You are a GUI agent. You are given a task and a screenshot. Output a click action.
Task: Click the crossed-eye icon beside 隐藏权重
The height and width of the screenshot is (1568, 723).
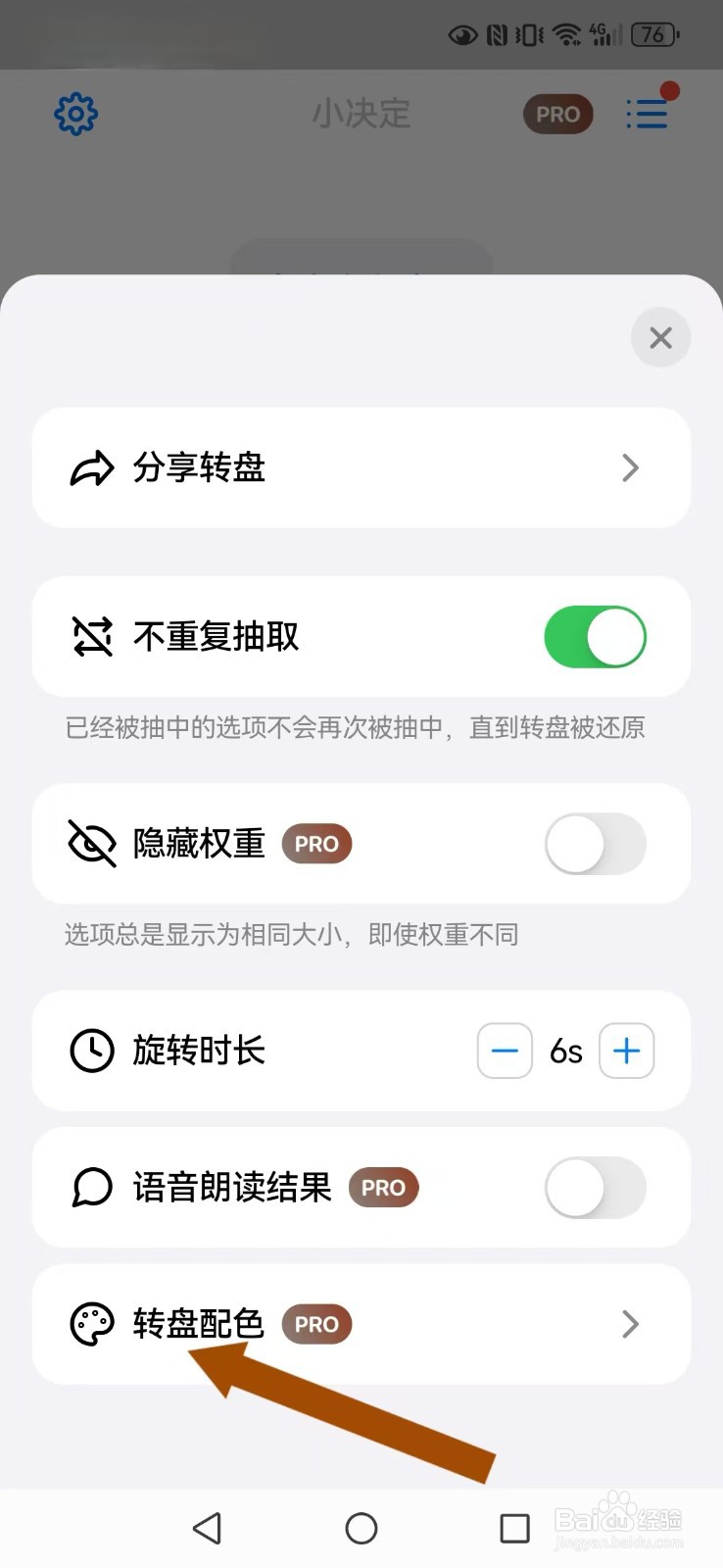91,844
